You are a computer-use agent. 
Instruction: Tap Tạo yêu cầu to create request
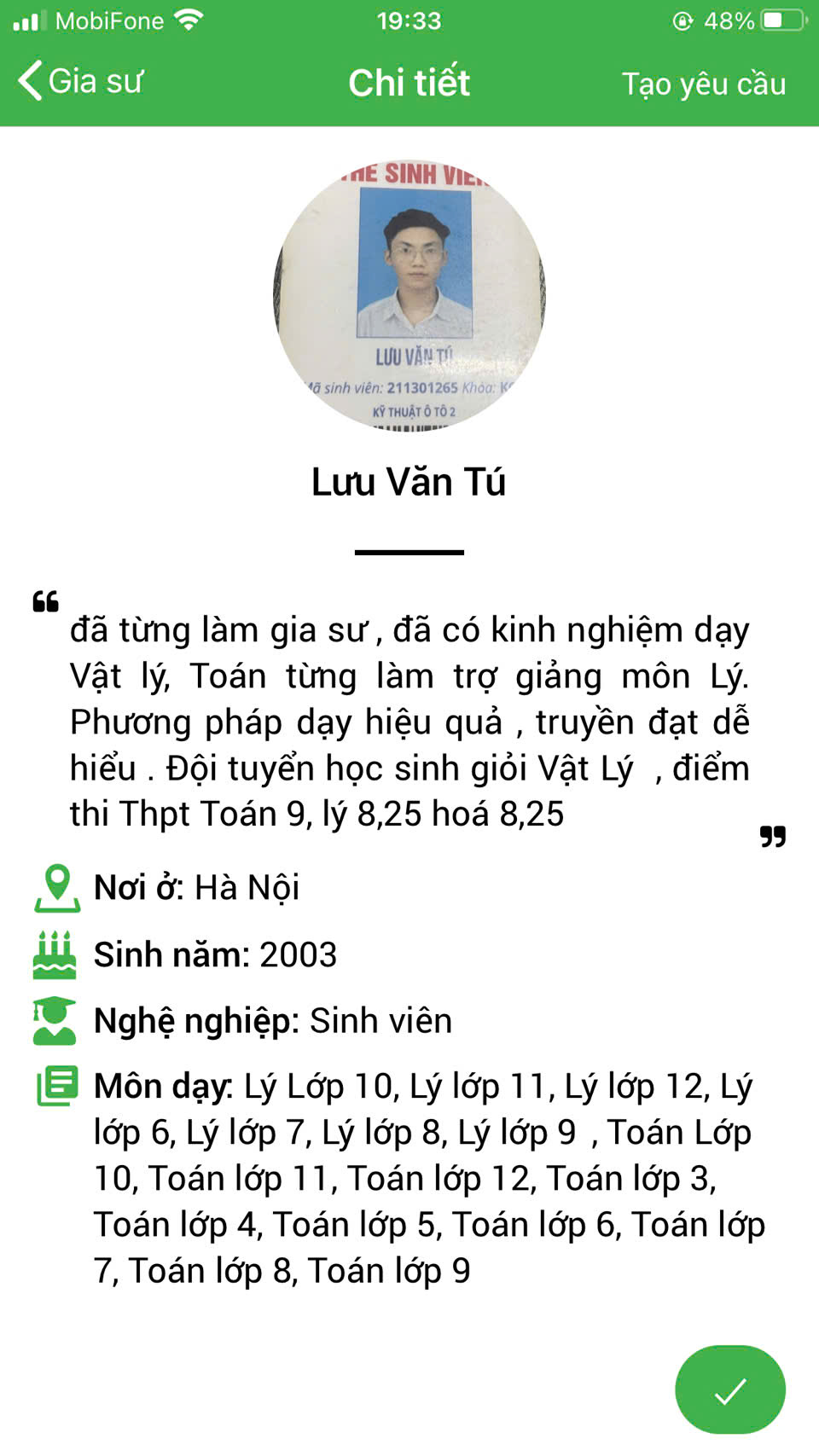(x=703, y=84)
